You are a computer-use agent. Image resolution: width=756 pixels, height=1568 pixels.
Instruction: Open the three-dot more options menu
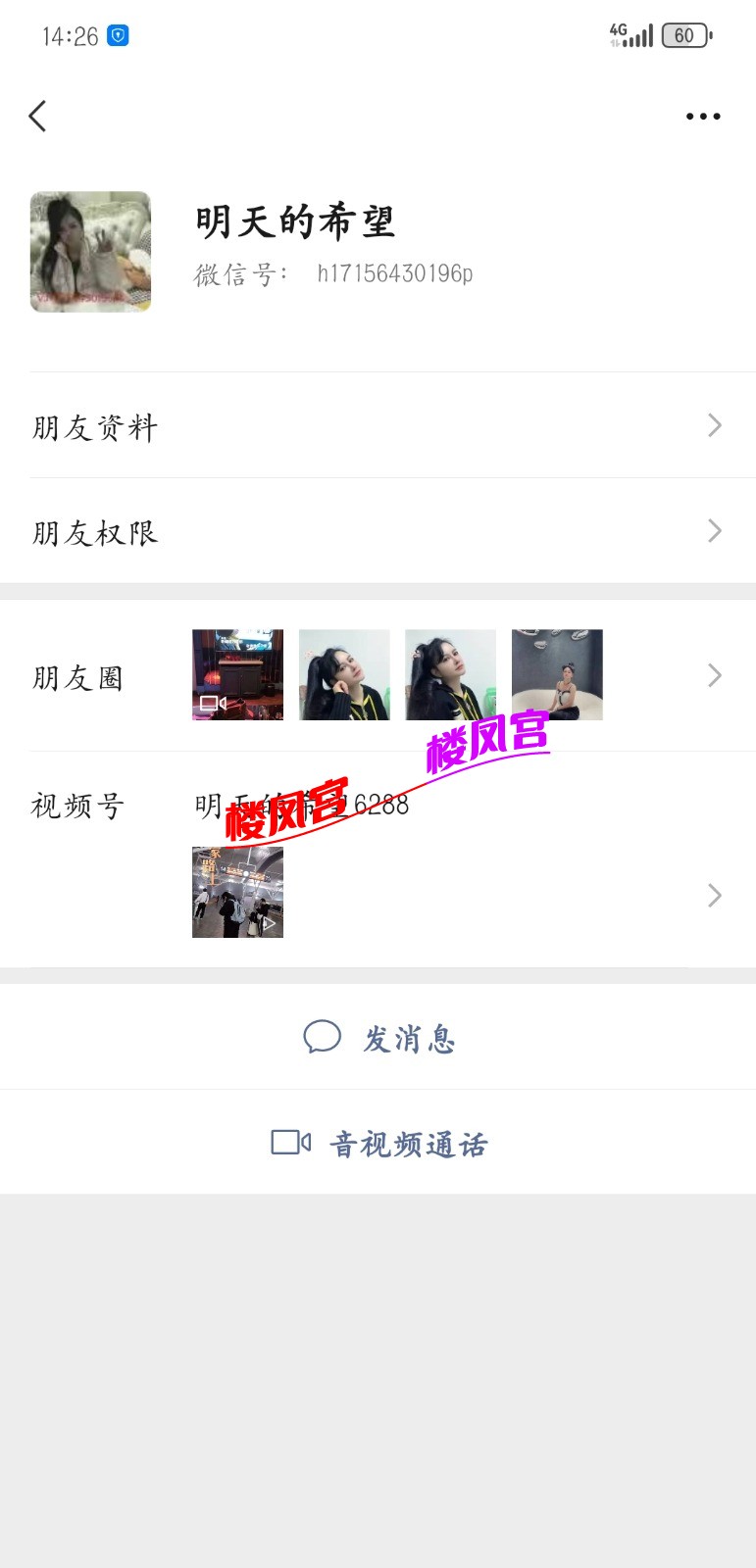tap(703, 115)
